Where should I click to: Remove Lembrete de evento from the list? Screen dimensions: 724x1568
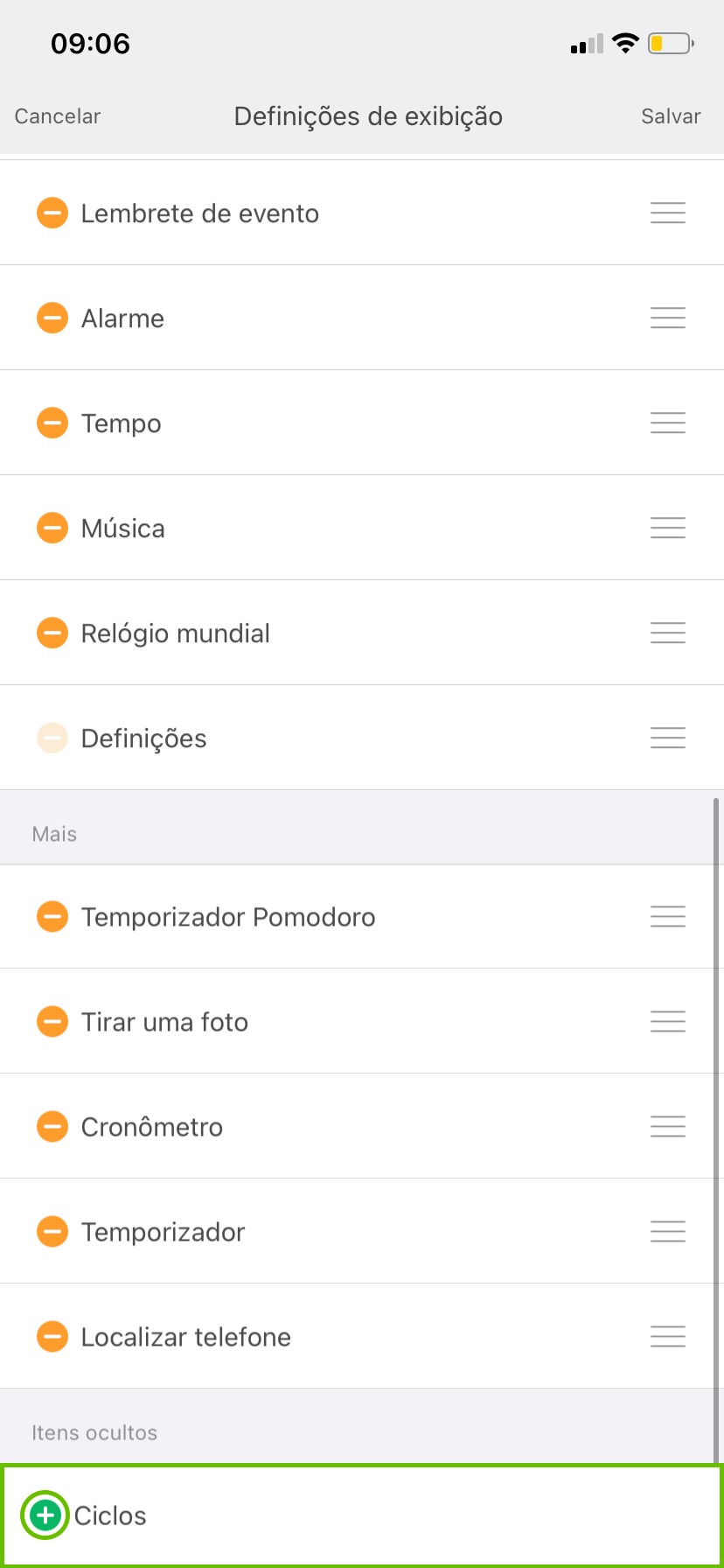click(x=52, y=213)
